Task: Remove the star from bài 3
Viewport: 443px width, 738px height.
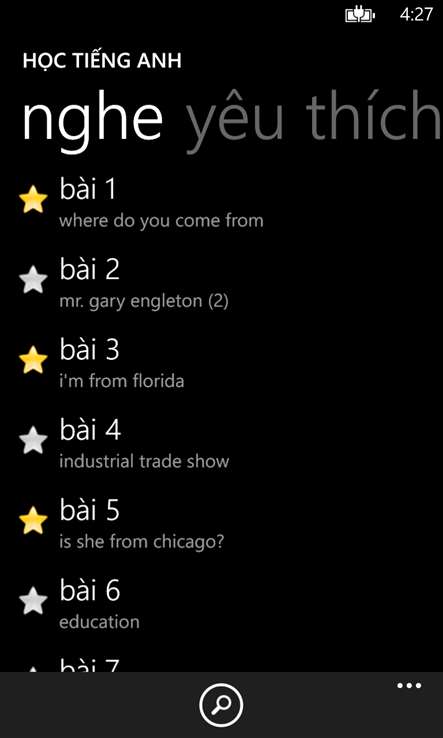Action: click(33, 360)
